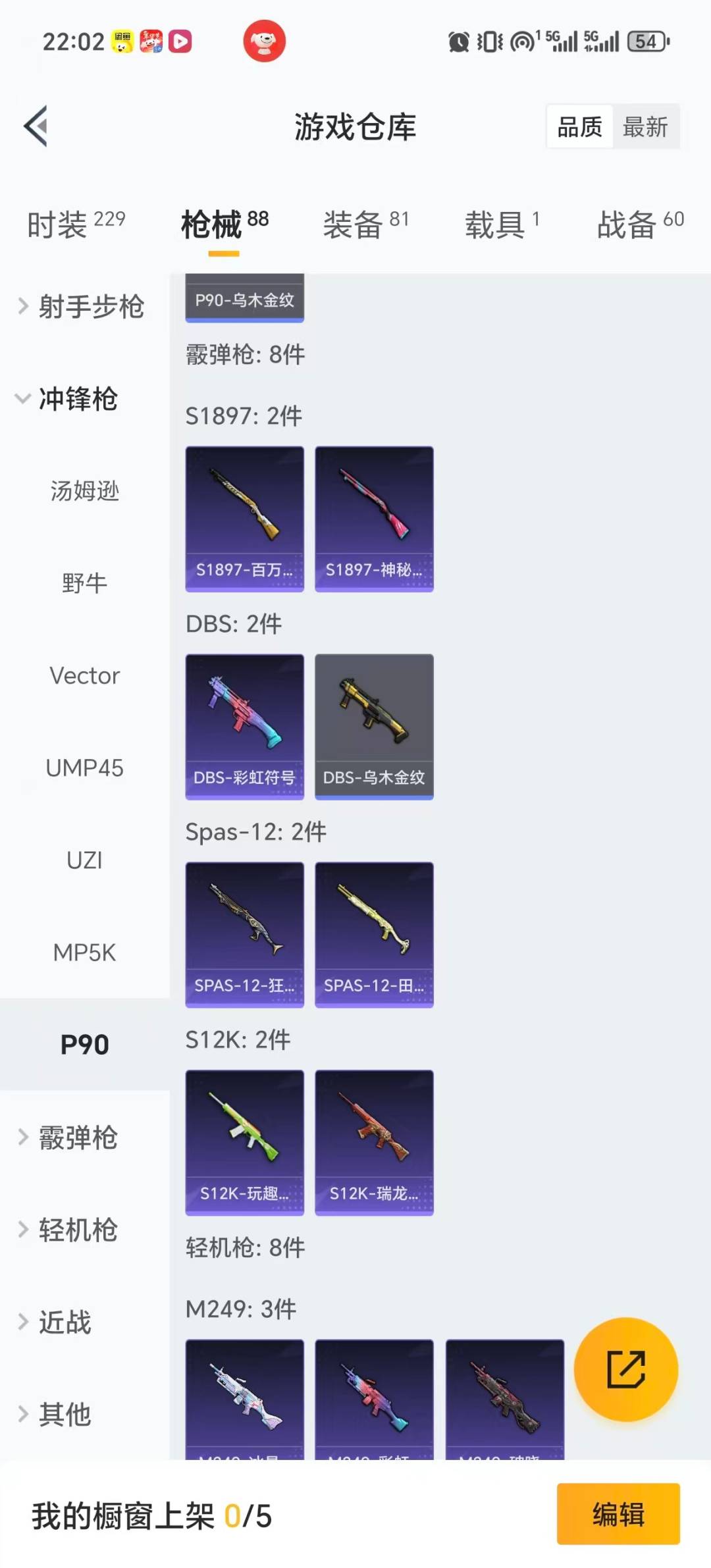Tap the back arrow to leave 游戏仓库
711x1568 pixels.
[x=38, y=126]
